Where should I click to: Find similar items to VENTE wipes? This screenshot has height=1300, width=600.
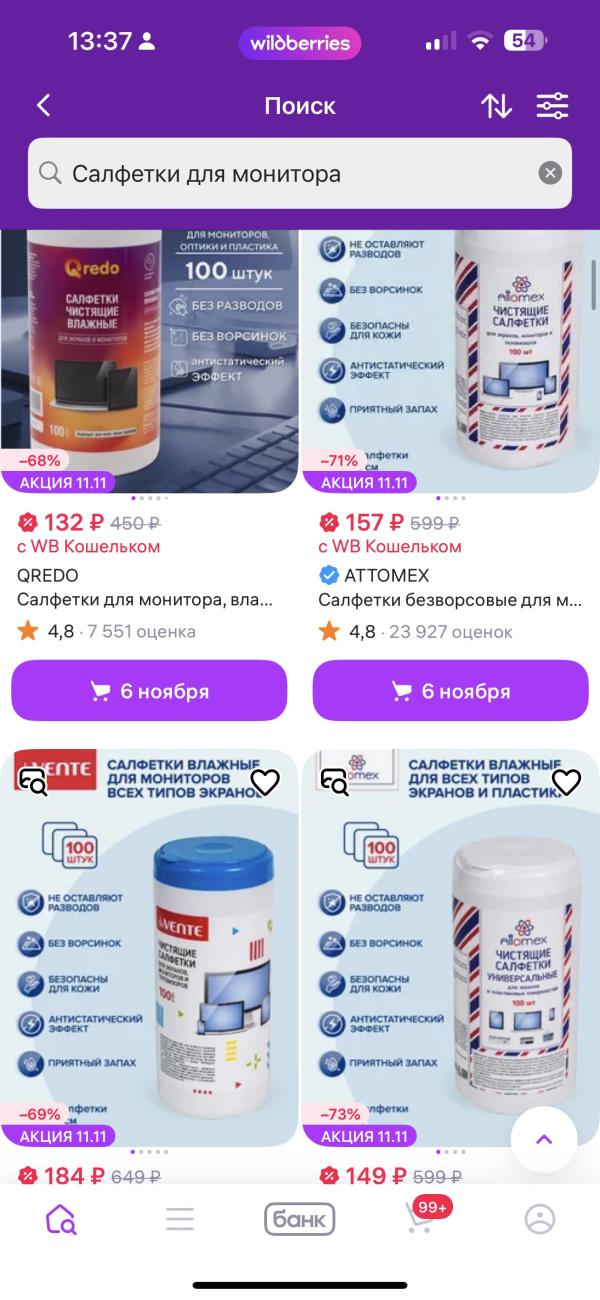point(33,782)
